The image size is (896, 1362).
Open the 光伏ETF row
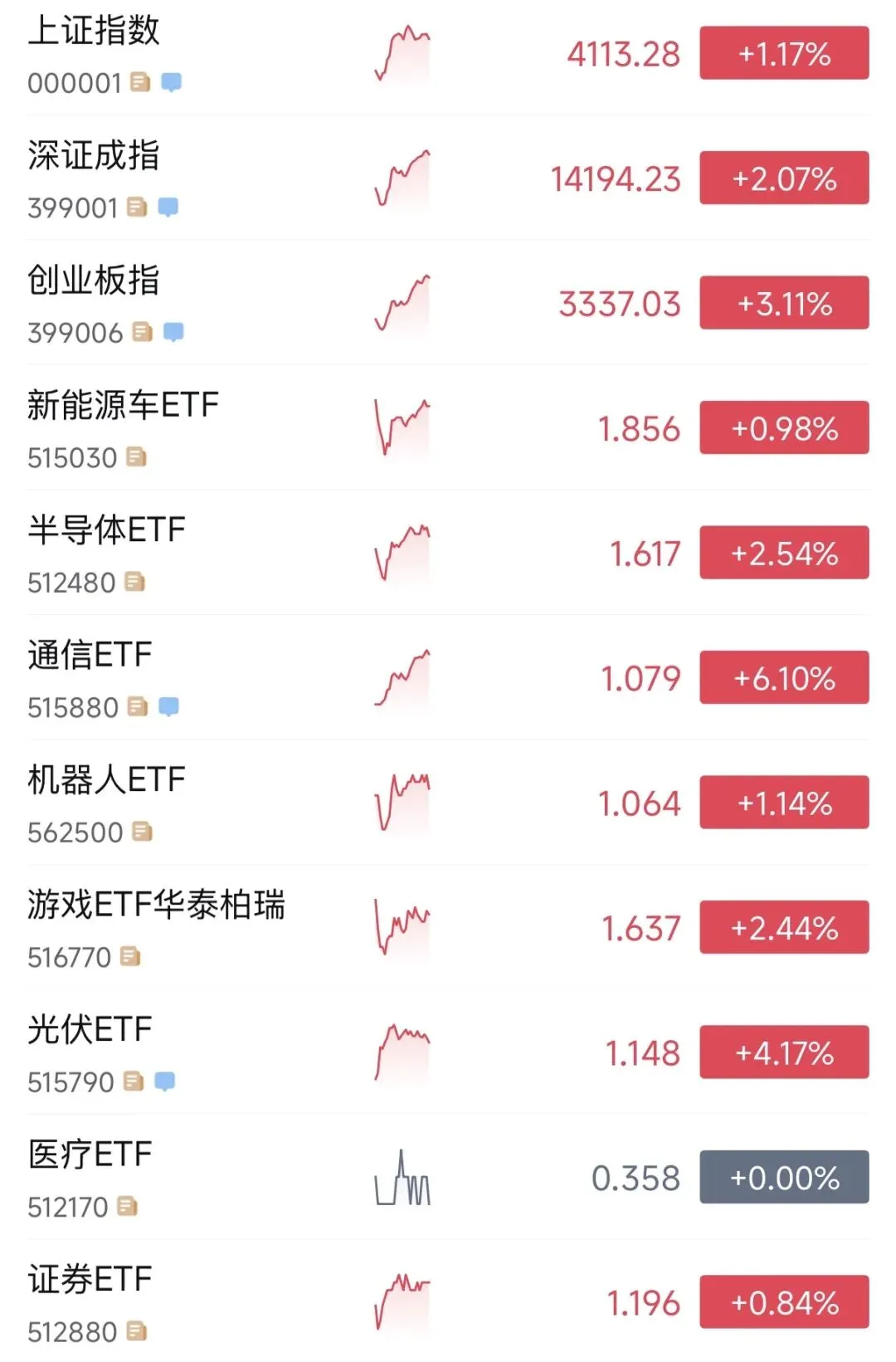448,1052
